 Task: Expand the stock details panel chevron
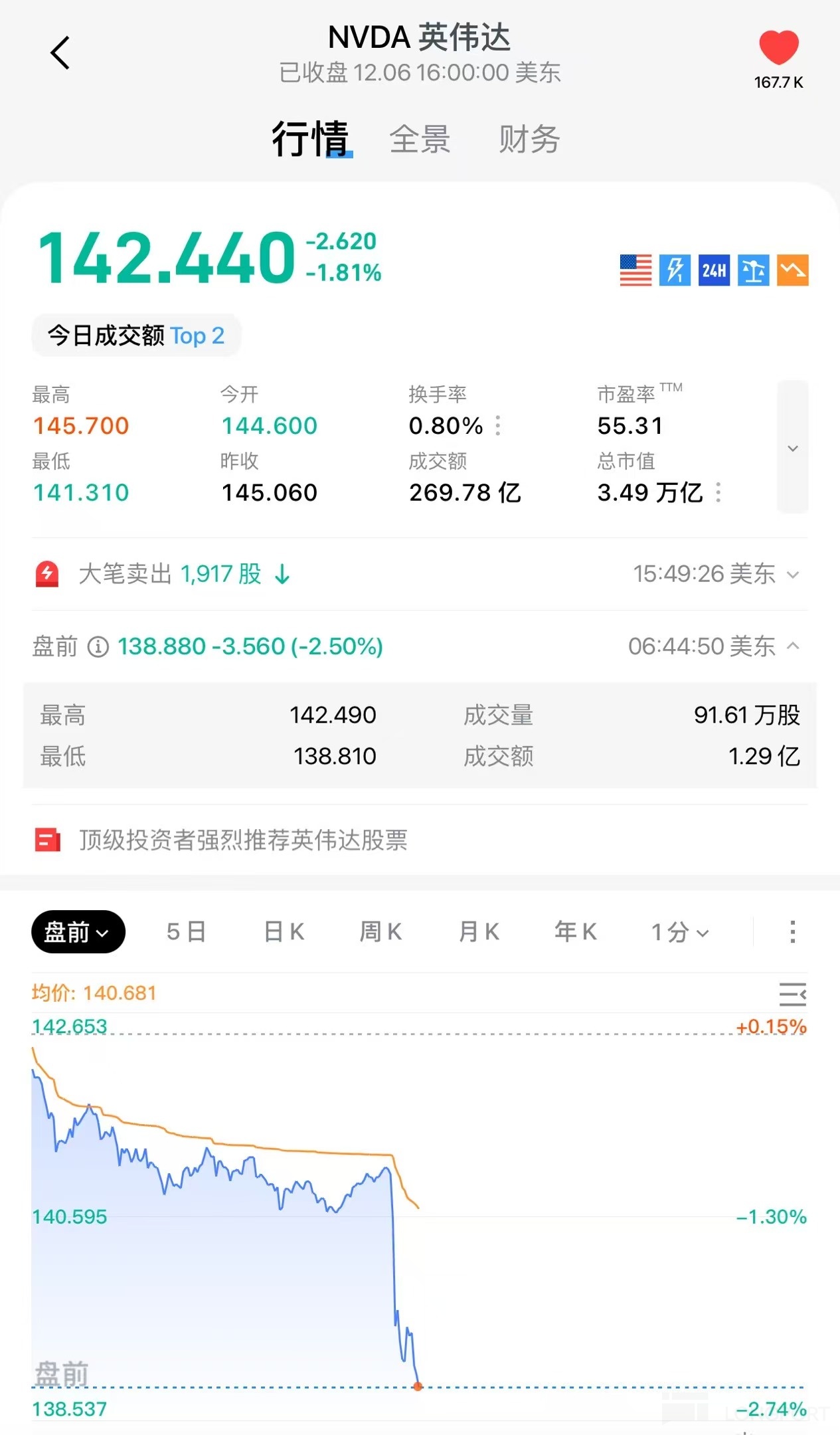pos(792,448)
